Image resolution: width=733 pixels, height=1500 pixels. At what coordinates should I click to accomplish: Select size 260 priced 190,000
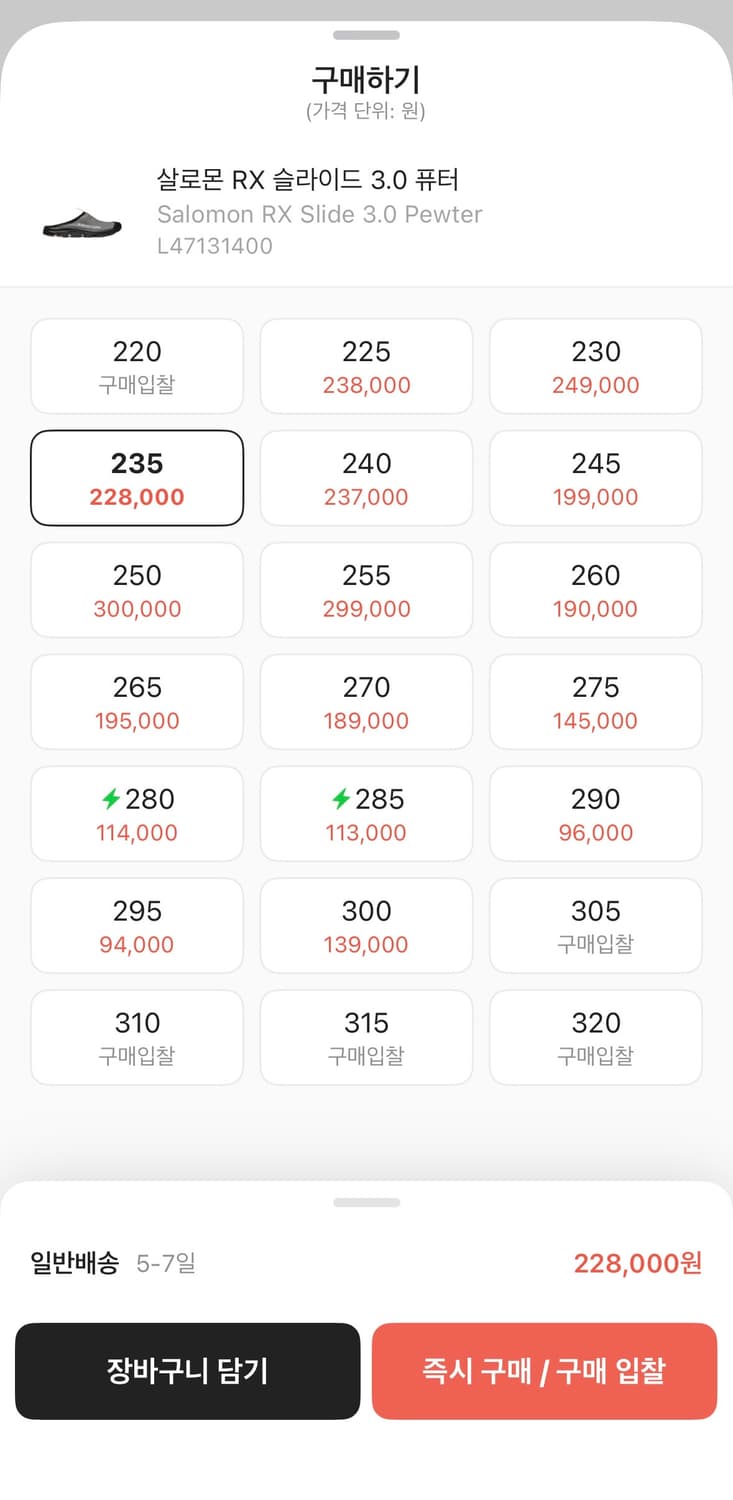click(595, 590)
